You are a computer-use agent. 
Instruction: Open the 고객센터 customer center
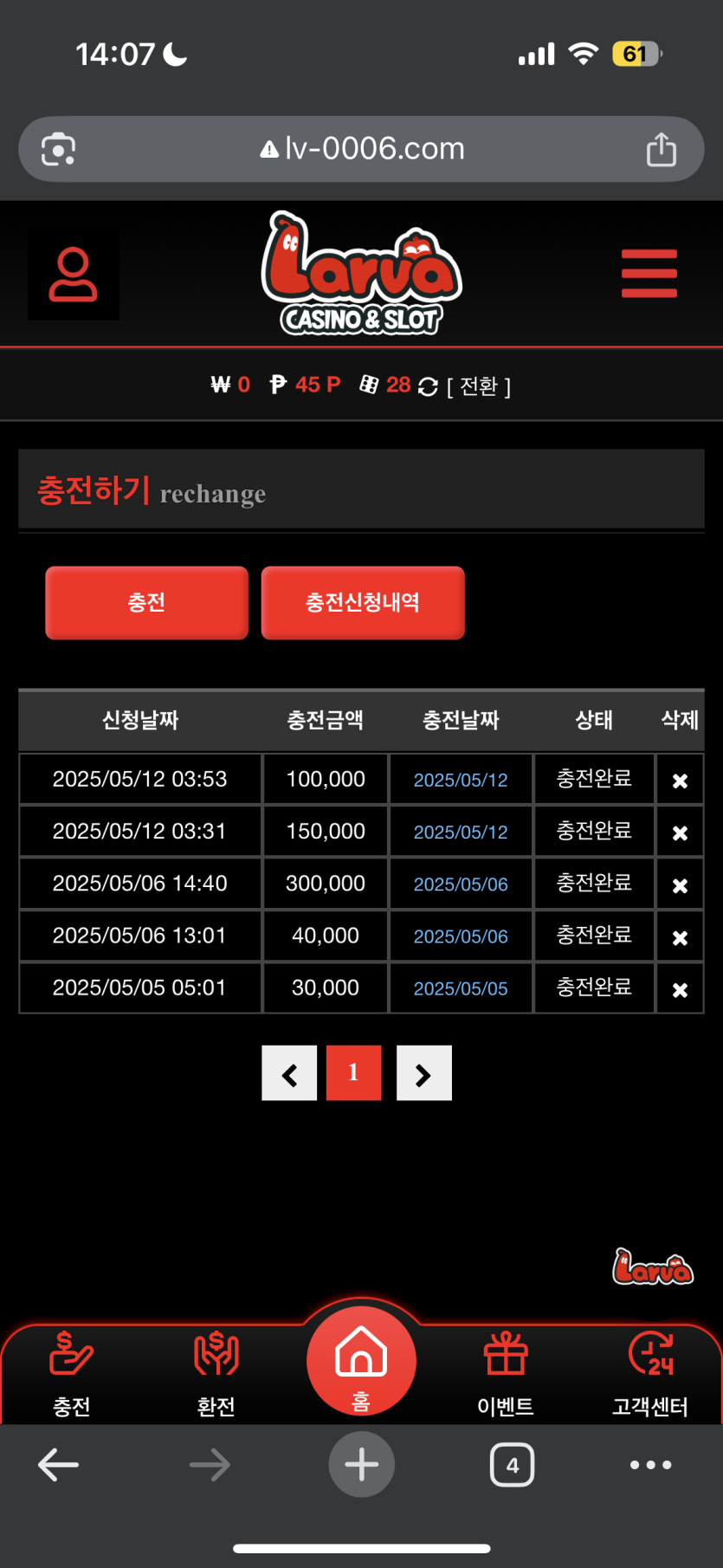pyautogui.click(x=650, y=1373)
